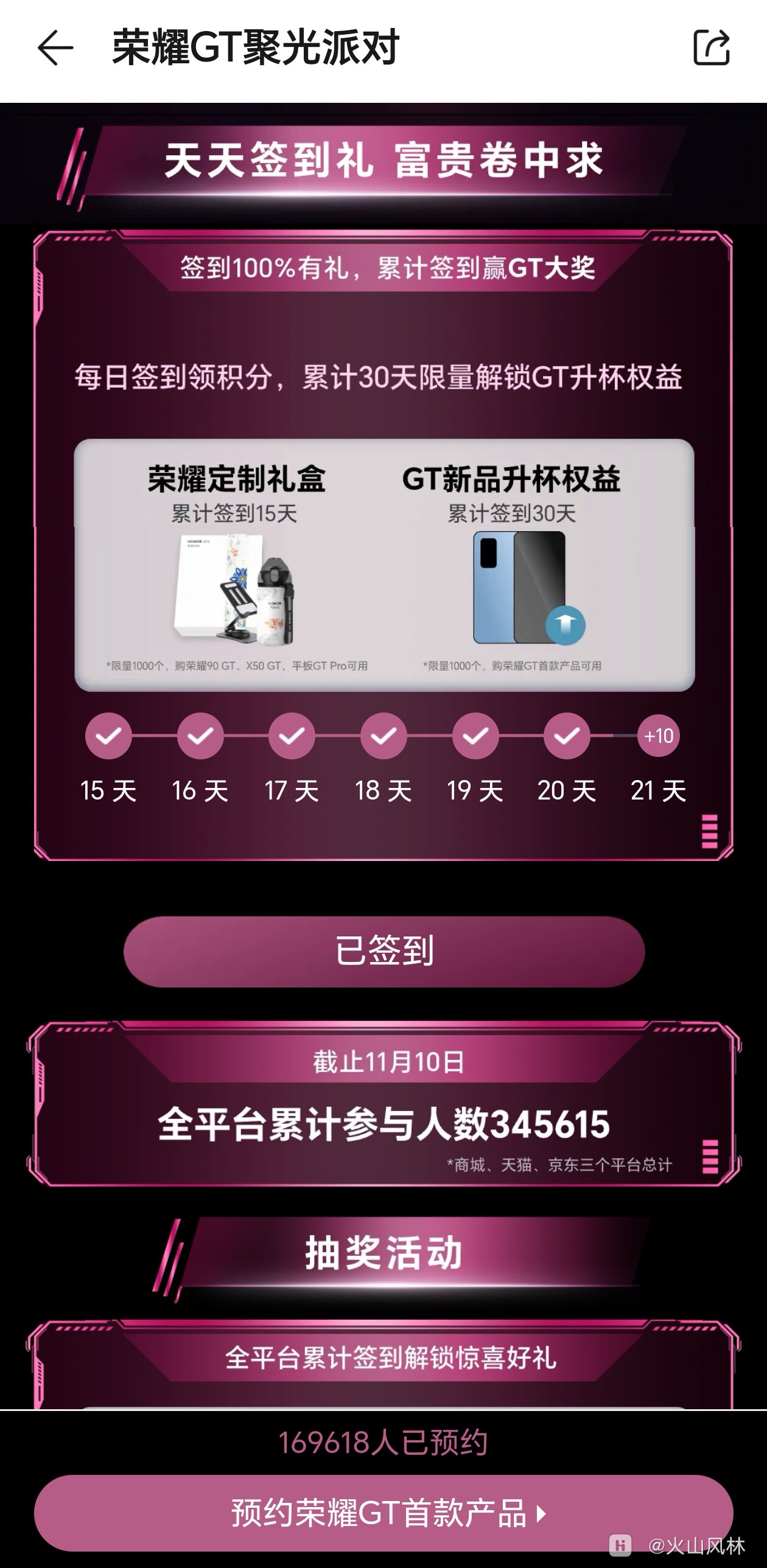Viewport: 767px width, 1568px height.
Task: Tap the share icon top right
Action: click(713, 47)
